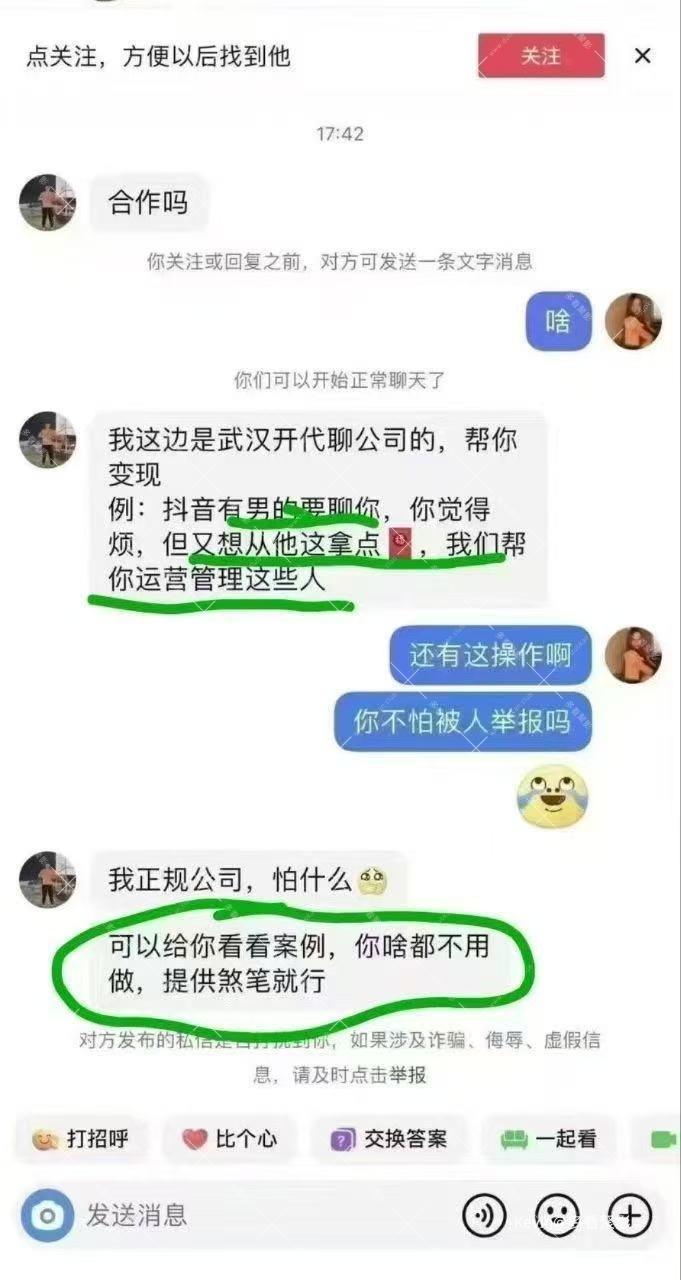Open the sender's avatar next to 合作吗
Image resolution: width=681 pixels, height=1280 pixels.
coord(47,203)
